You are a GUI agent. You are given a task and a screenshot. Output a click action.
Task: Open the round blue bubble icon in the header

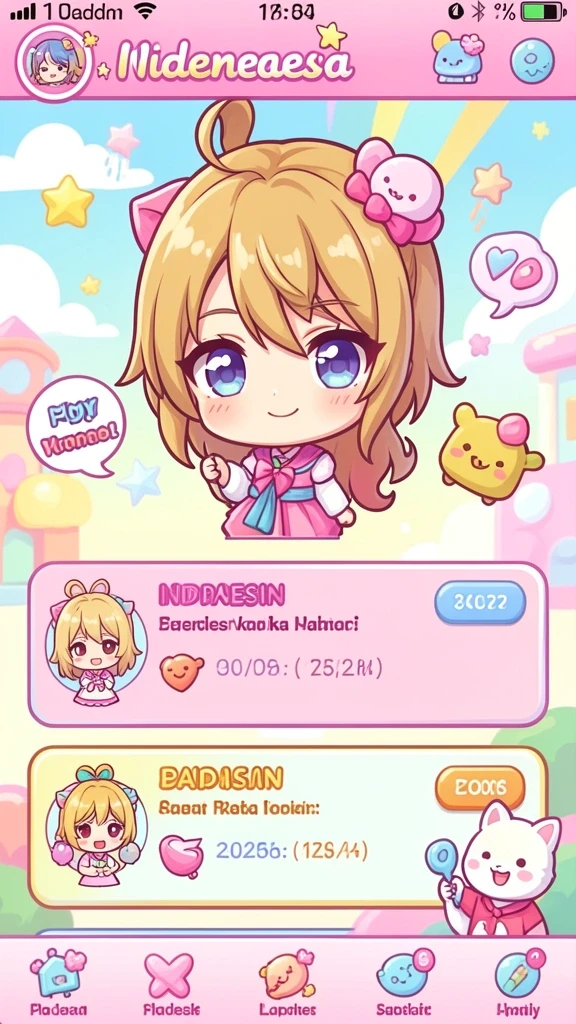(532, 61)
